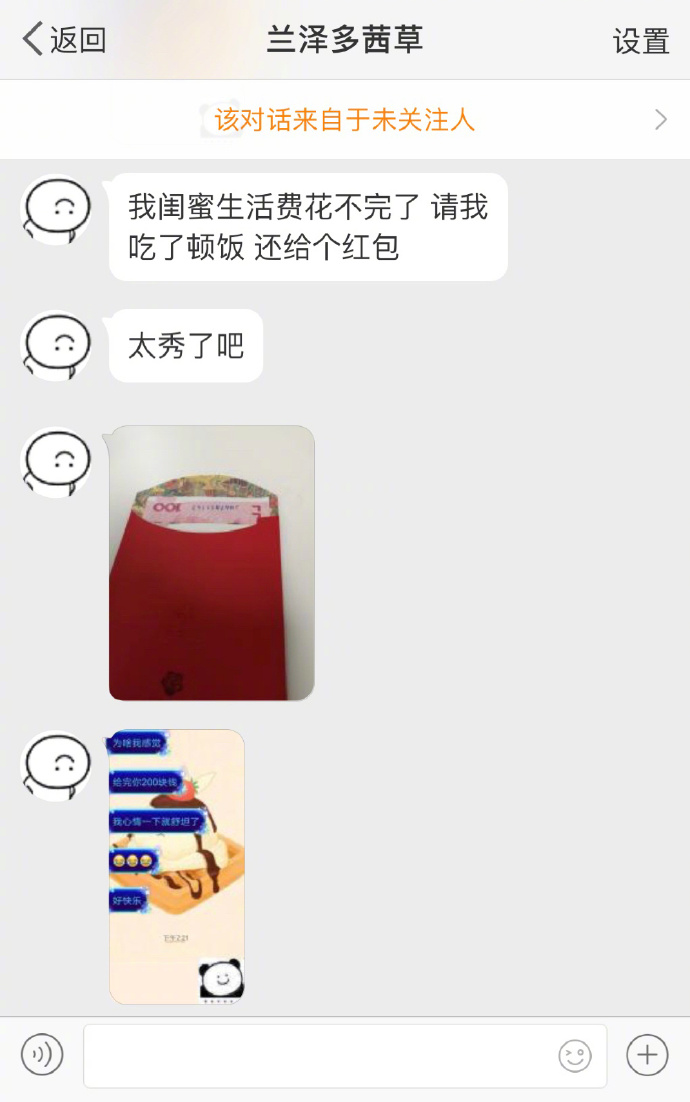Tap the sender's avatar beside 太秀了吧
690x1102 pixels.
click(57, 346)
